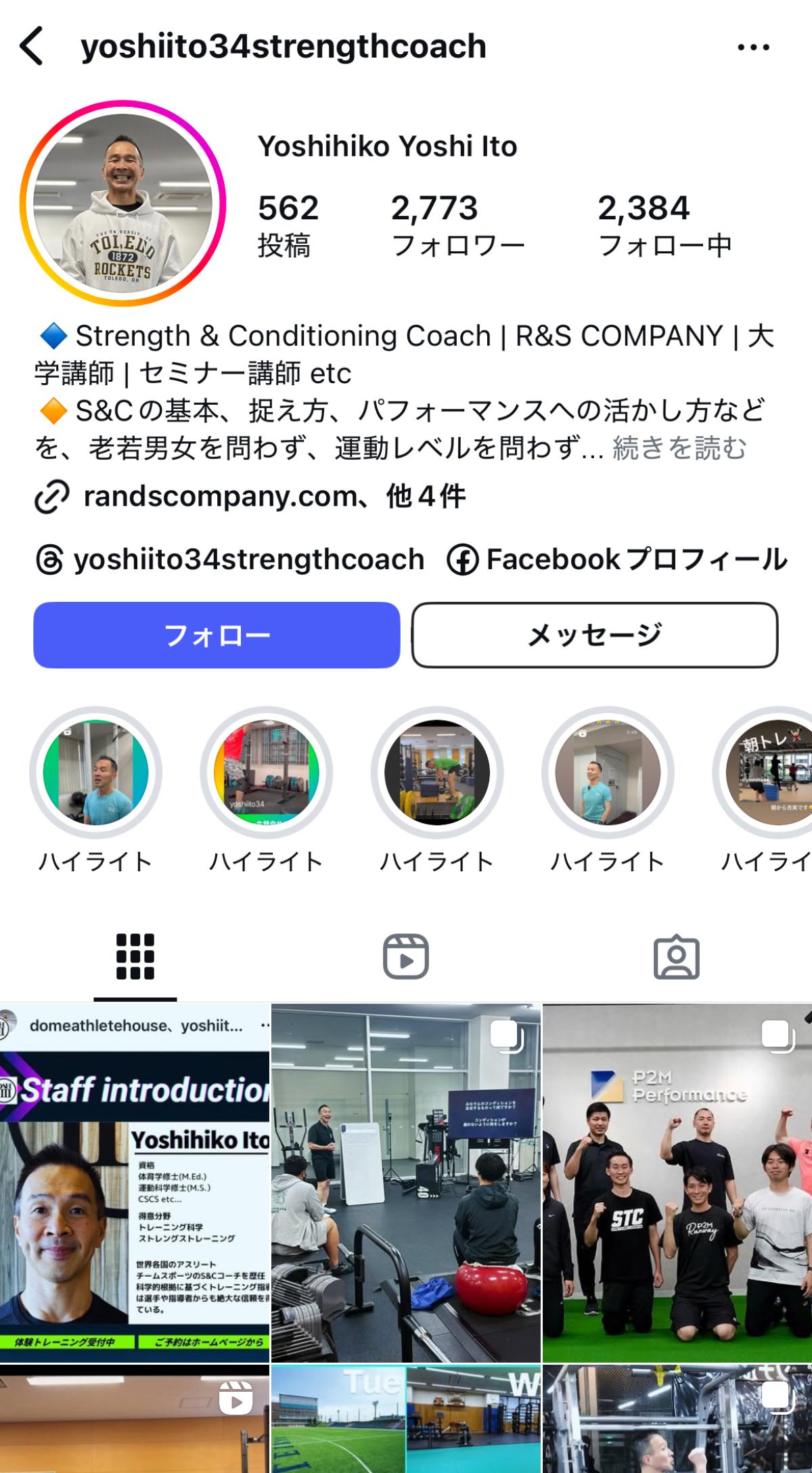Open the three-dot overflow menu
The width and height of the screenshot is (812, 1473).
753,47
